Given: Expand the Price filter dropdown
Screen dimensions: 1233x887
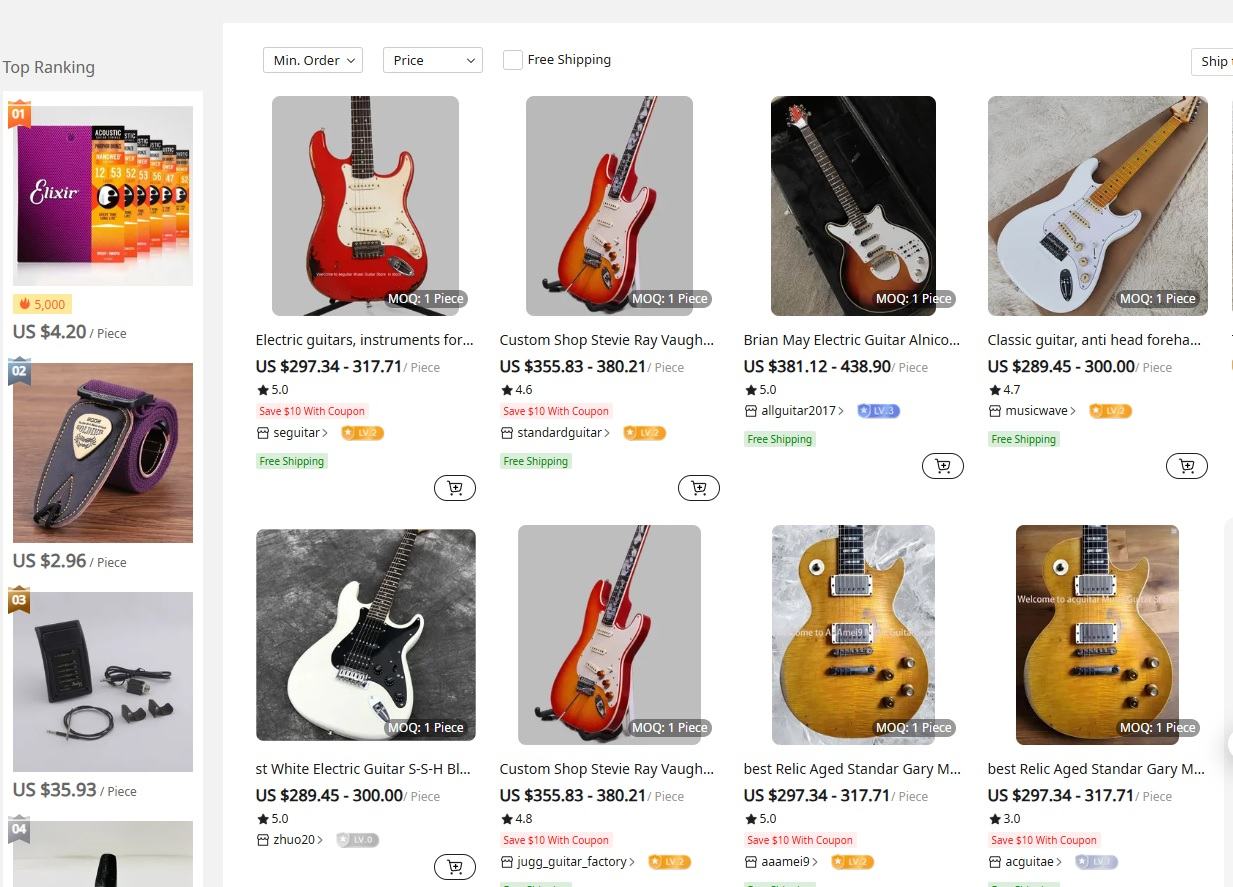Looking at the screenshot, I should (432, 60).
